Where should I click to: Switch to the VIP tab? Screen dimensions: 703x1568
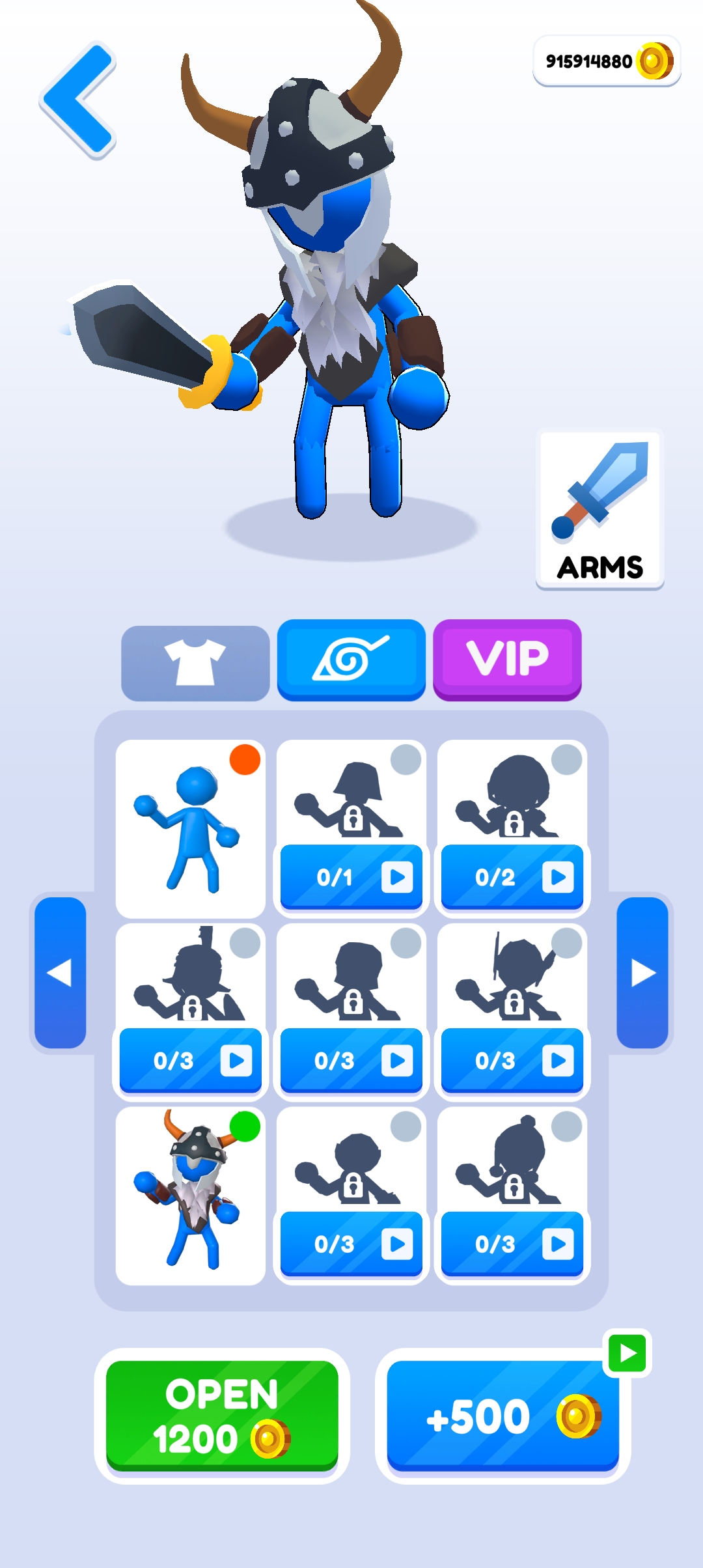click(507, 660)
